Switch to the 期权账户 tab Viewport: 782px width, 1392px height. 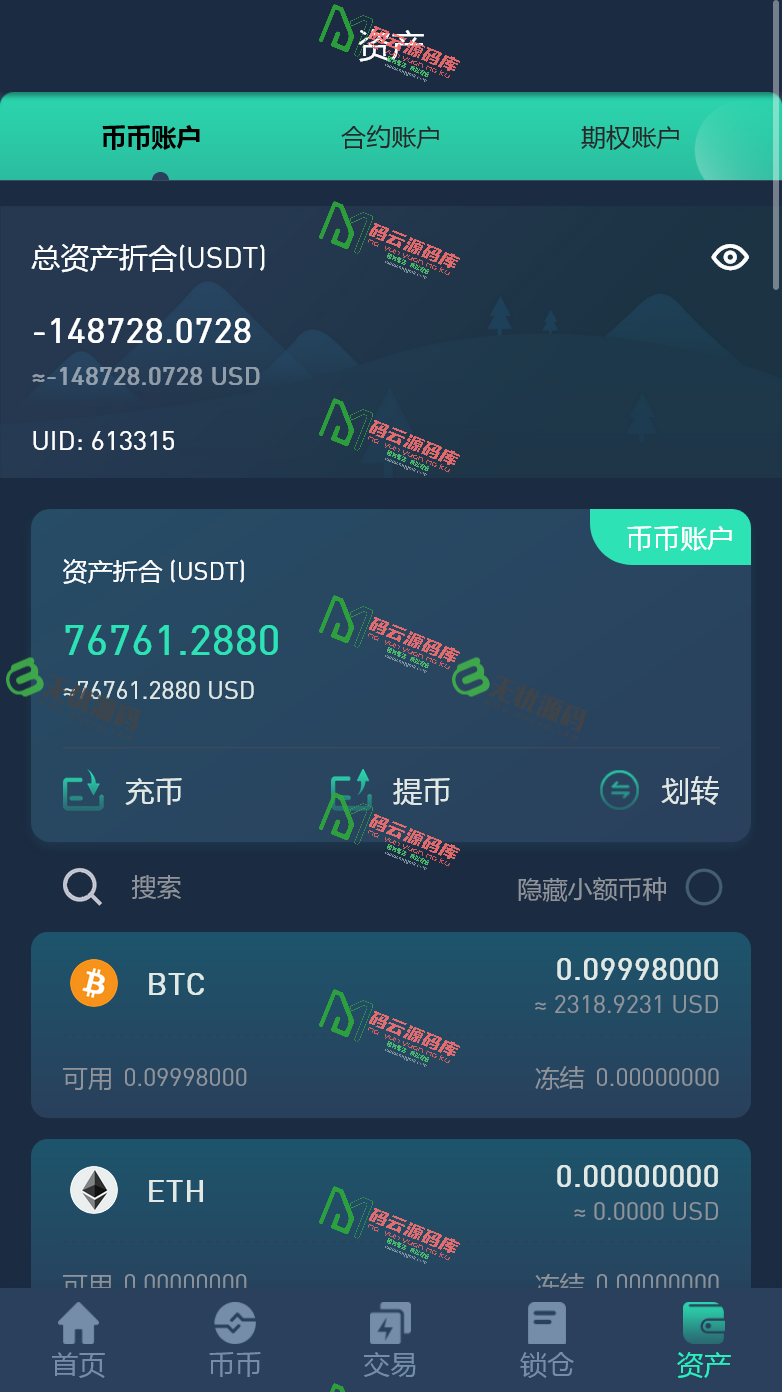click(628, 137)
